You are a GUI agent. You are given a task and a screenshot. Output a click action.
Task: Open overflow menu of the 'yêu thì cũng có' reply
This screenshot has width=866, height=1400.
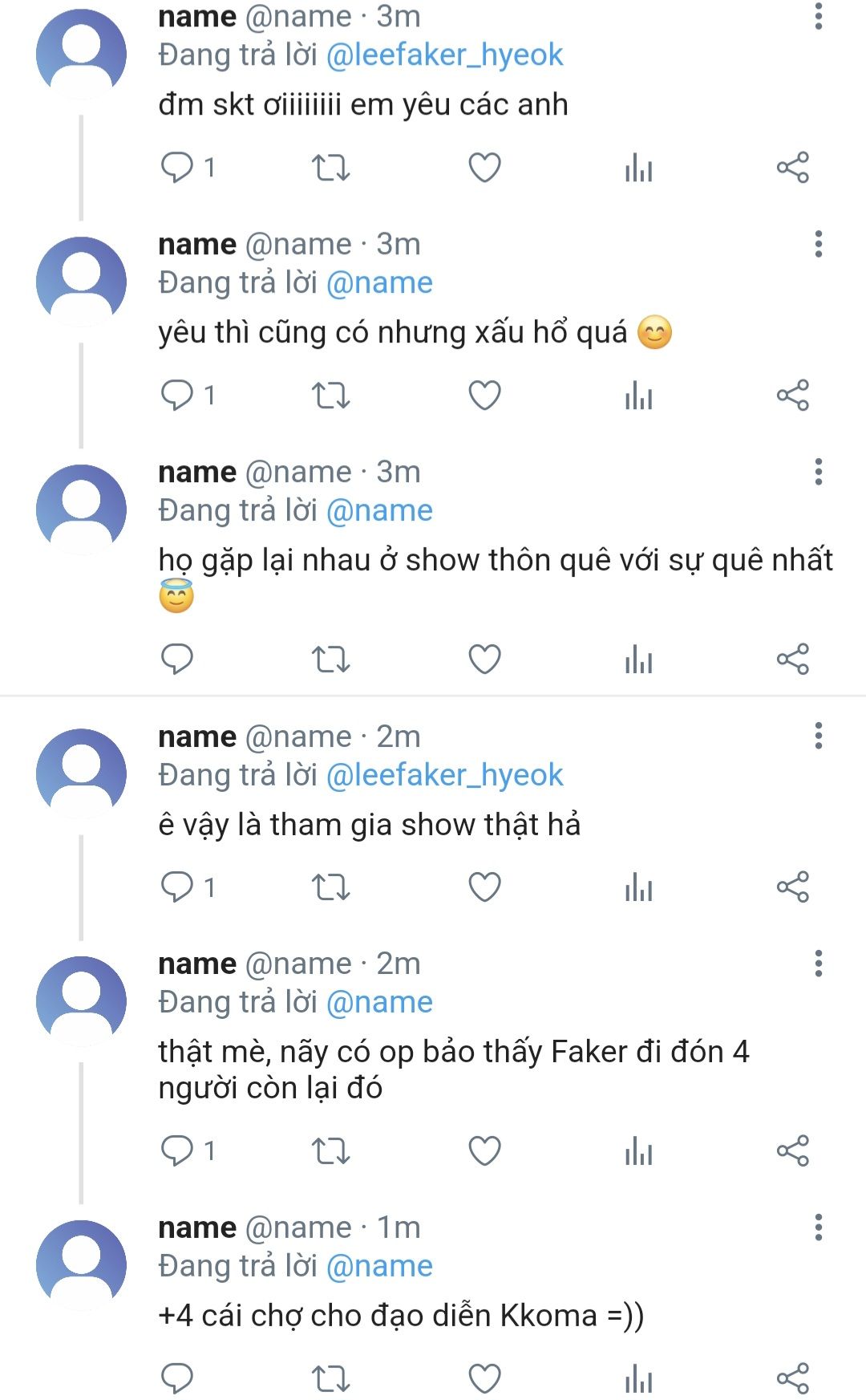(818, 244)
